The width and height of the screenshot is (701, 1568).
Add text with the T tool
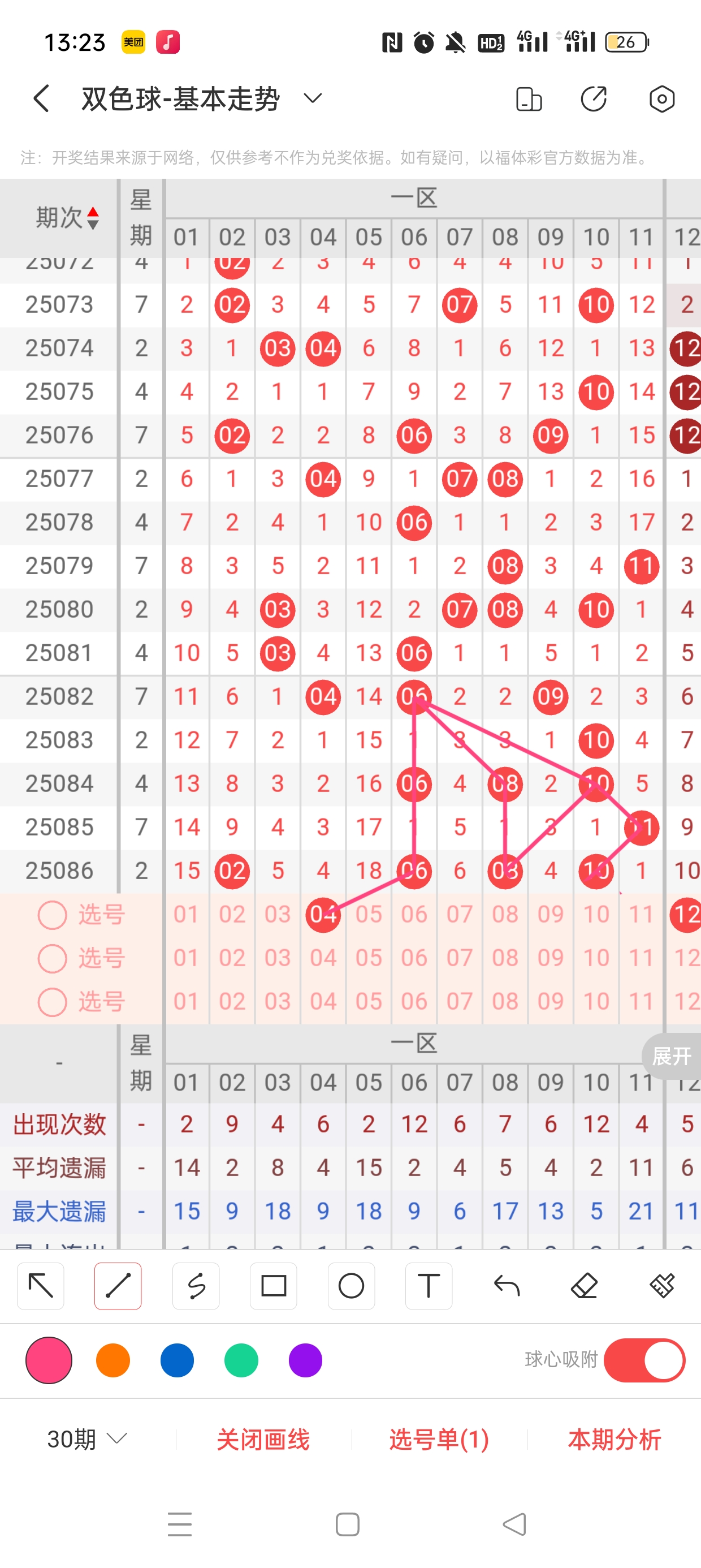click(x=429, y=1286)
